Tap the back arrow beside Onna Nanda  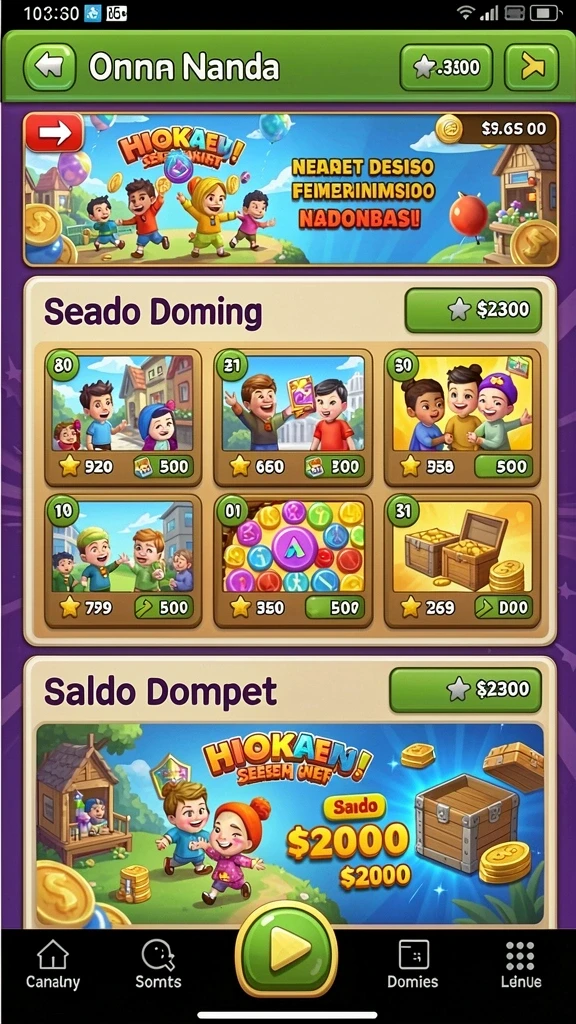tap(49, 66)
